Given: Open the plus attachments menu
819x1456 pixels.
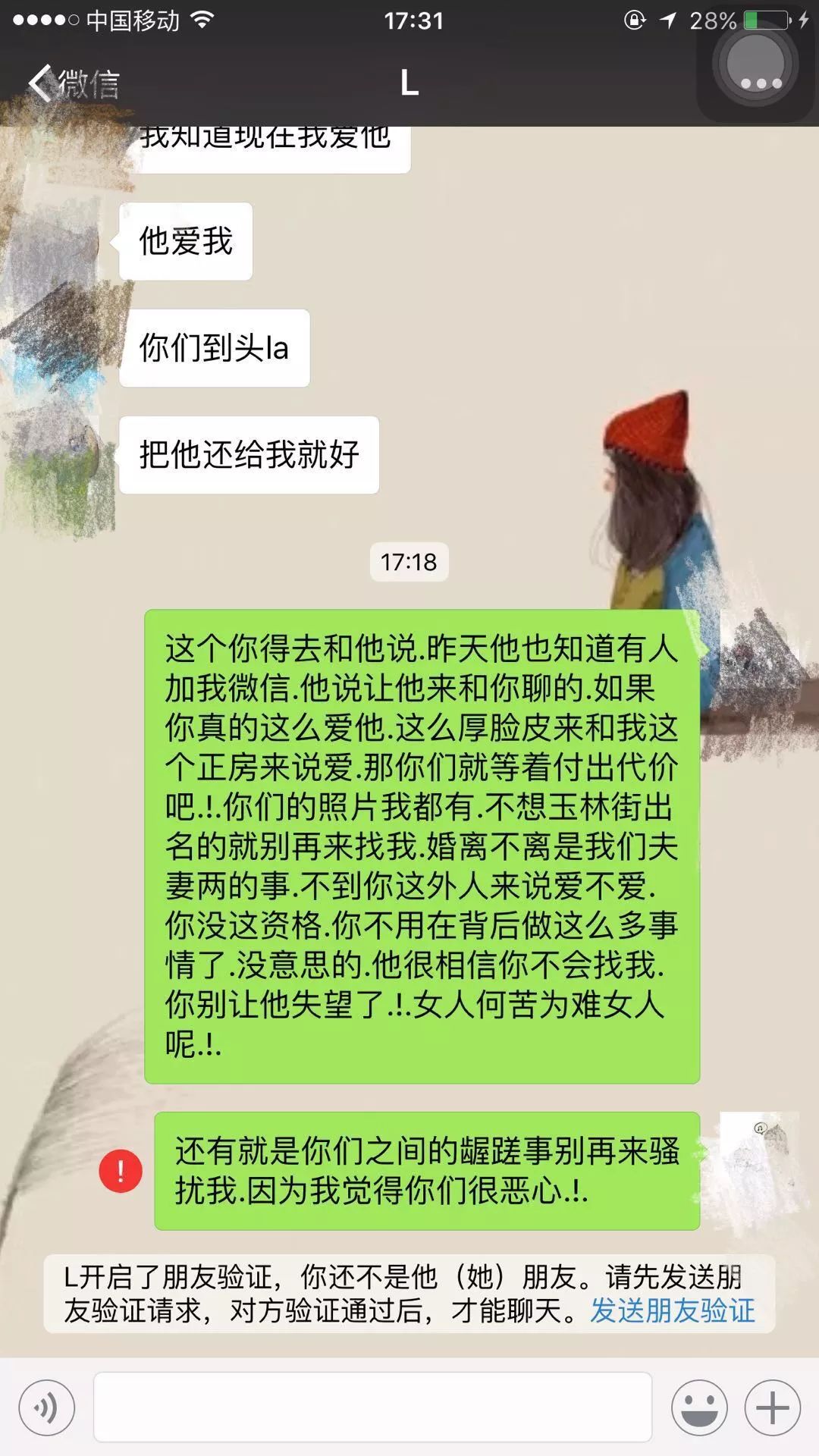Looking at the screenshot, I should [x=772, y=1407].
